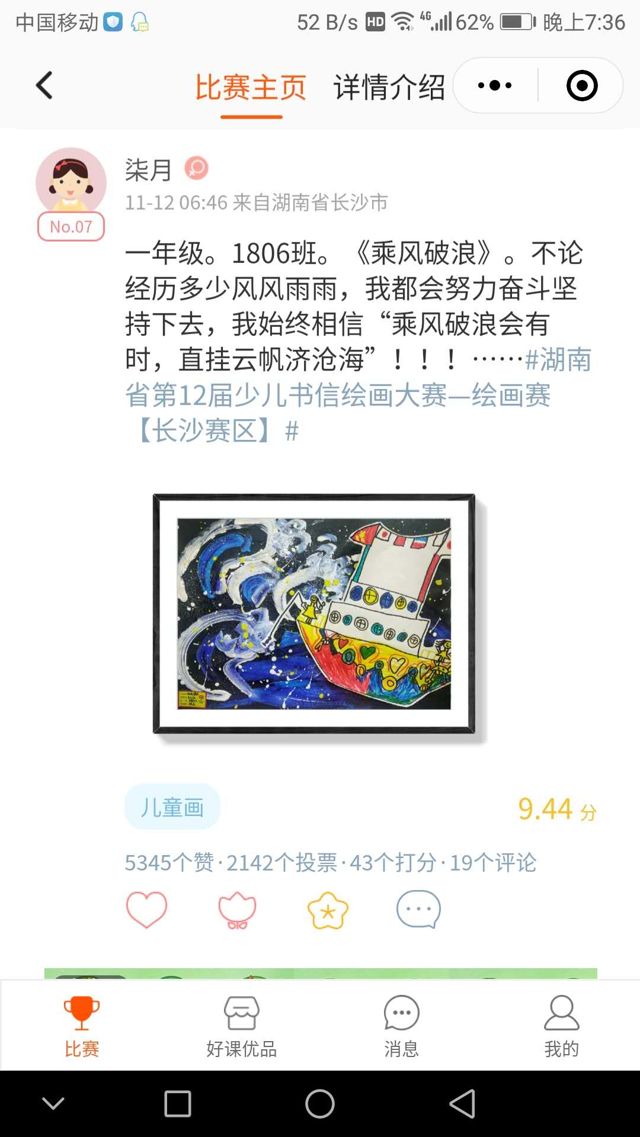Open 柒月's profile avatar
Viewport: 640px width, 1137px height.
[71, 183]
